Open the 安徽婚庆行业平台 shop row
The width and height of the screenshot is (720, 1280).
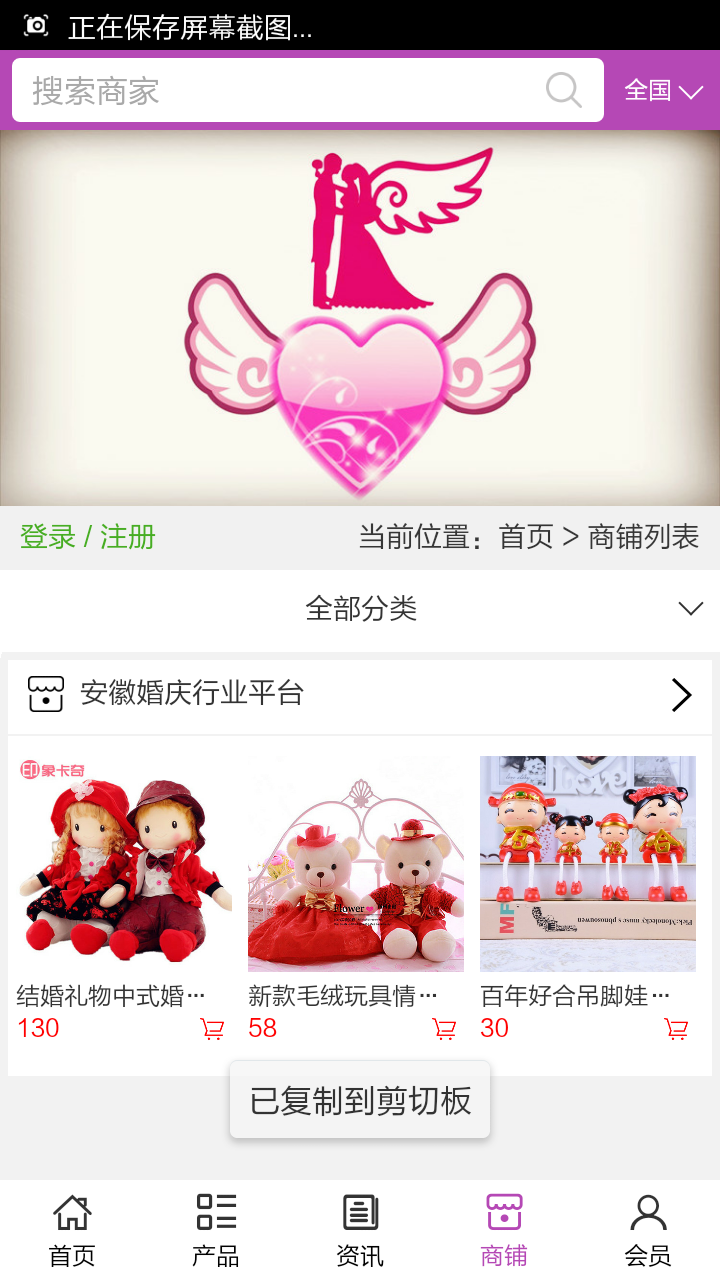pyautogui.click(x=360, y=694)
